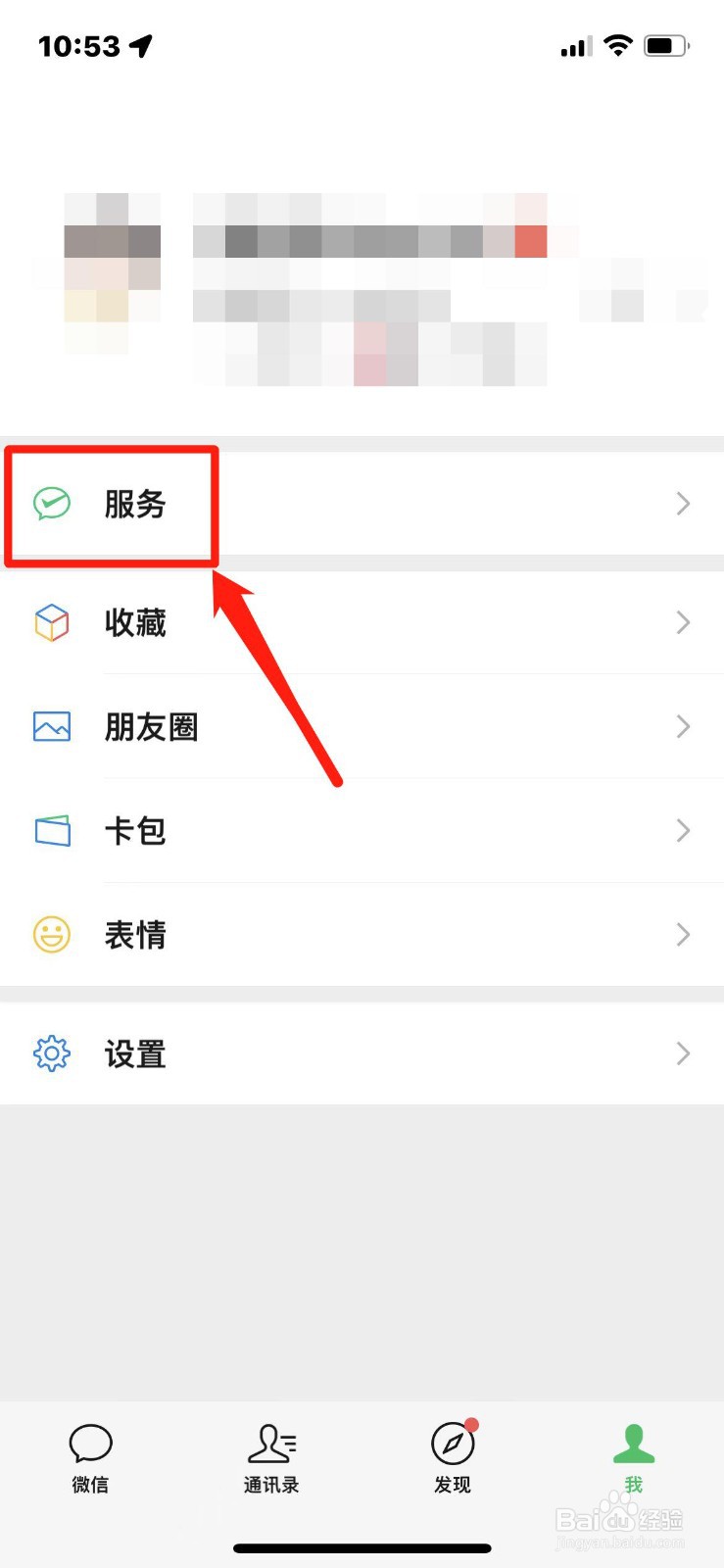
Task: Select the 我 profile person tab icon
Action: click(x=633, y=1443)
